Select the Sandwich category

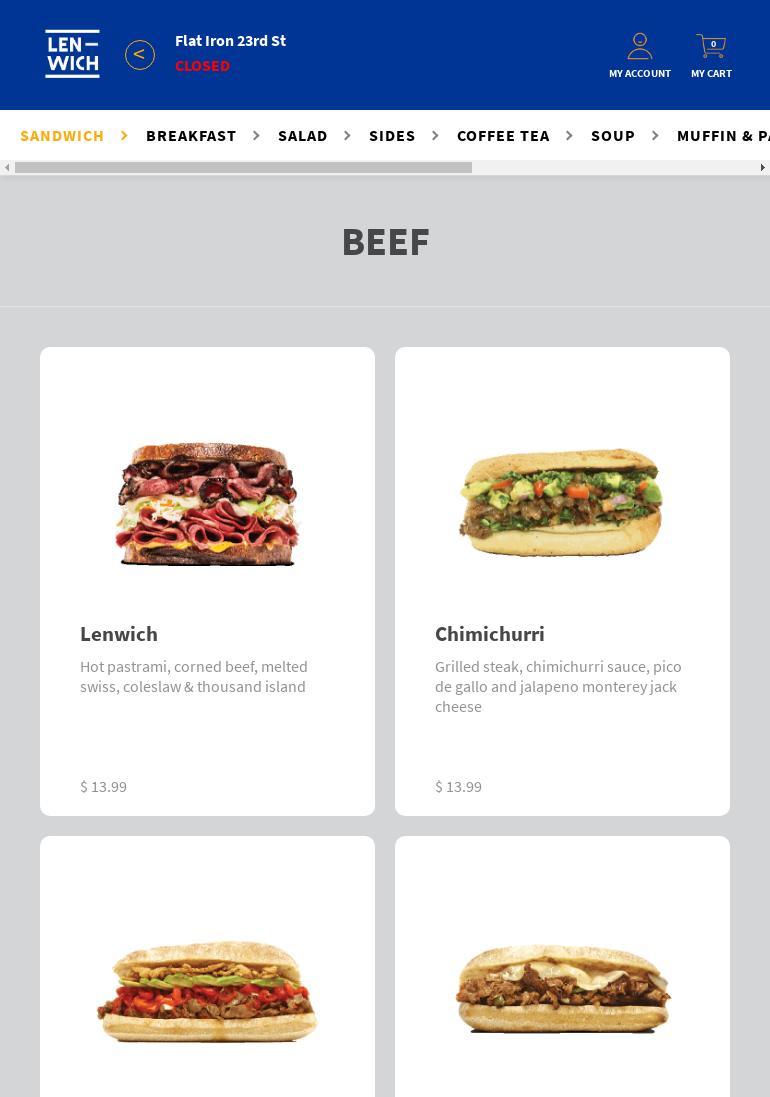[x=62, y=135]
